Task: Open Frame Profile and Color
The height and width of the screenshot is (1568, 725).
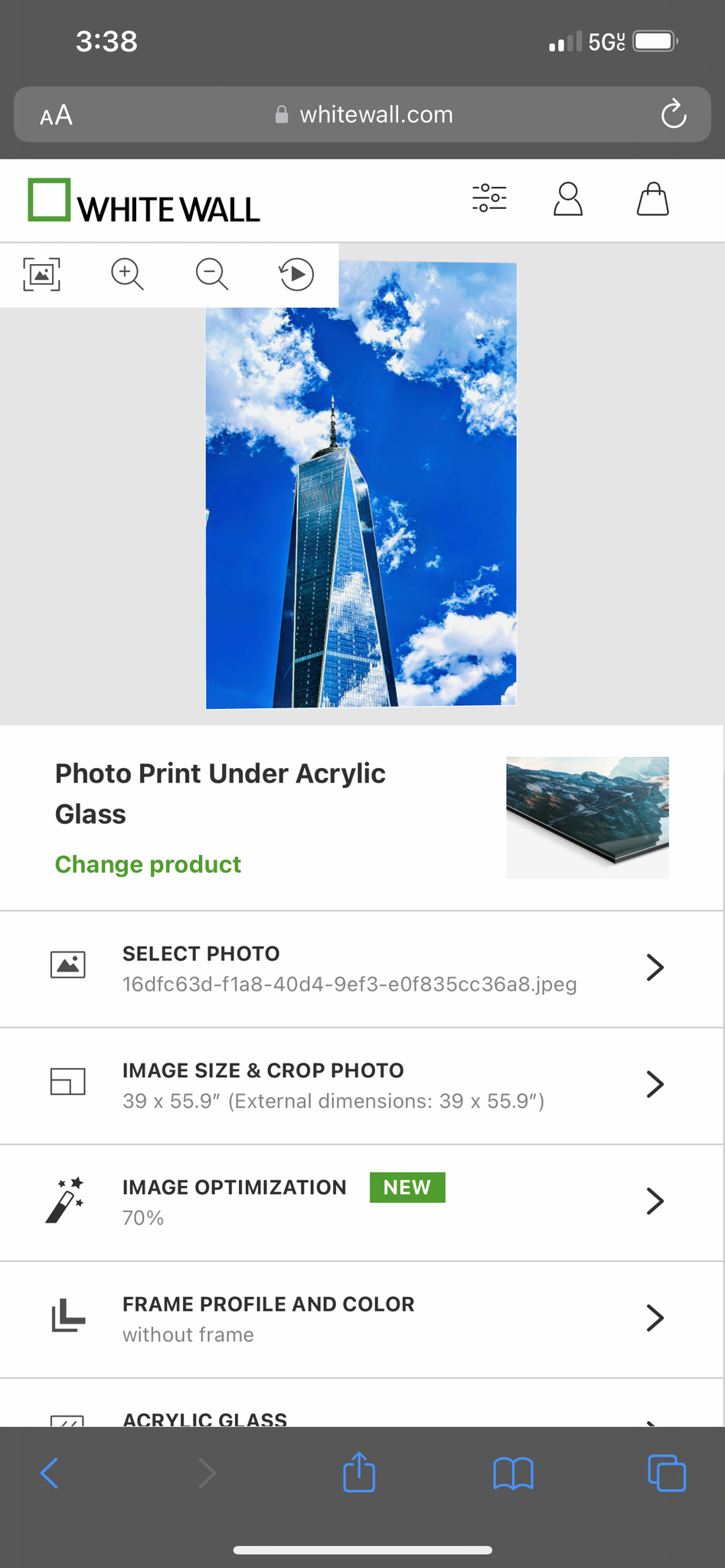Action: tap(361, 1318)
